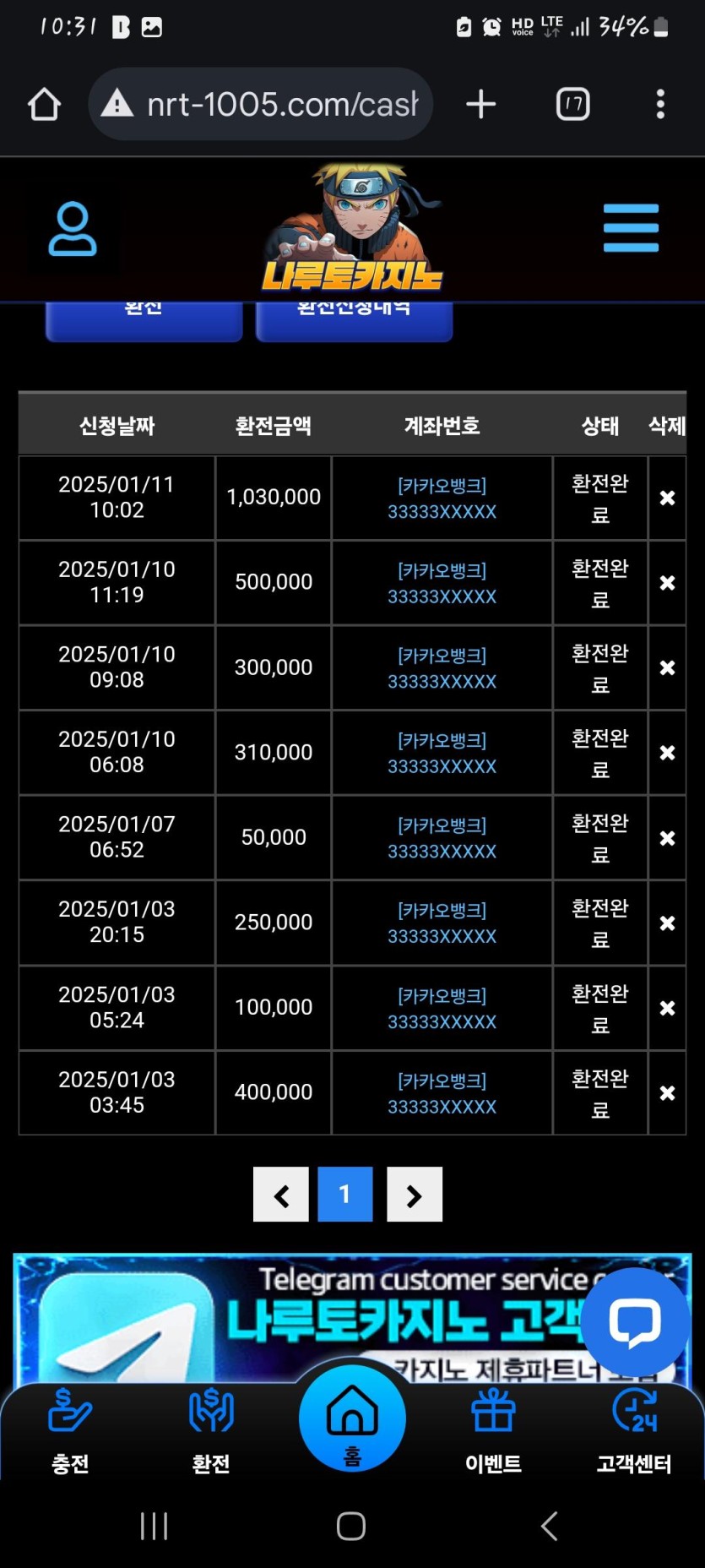
Task: Open the live chat bubble
Action: coord(635,1321)
